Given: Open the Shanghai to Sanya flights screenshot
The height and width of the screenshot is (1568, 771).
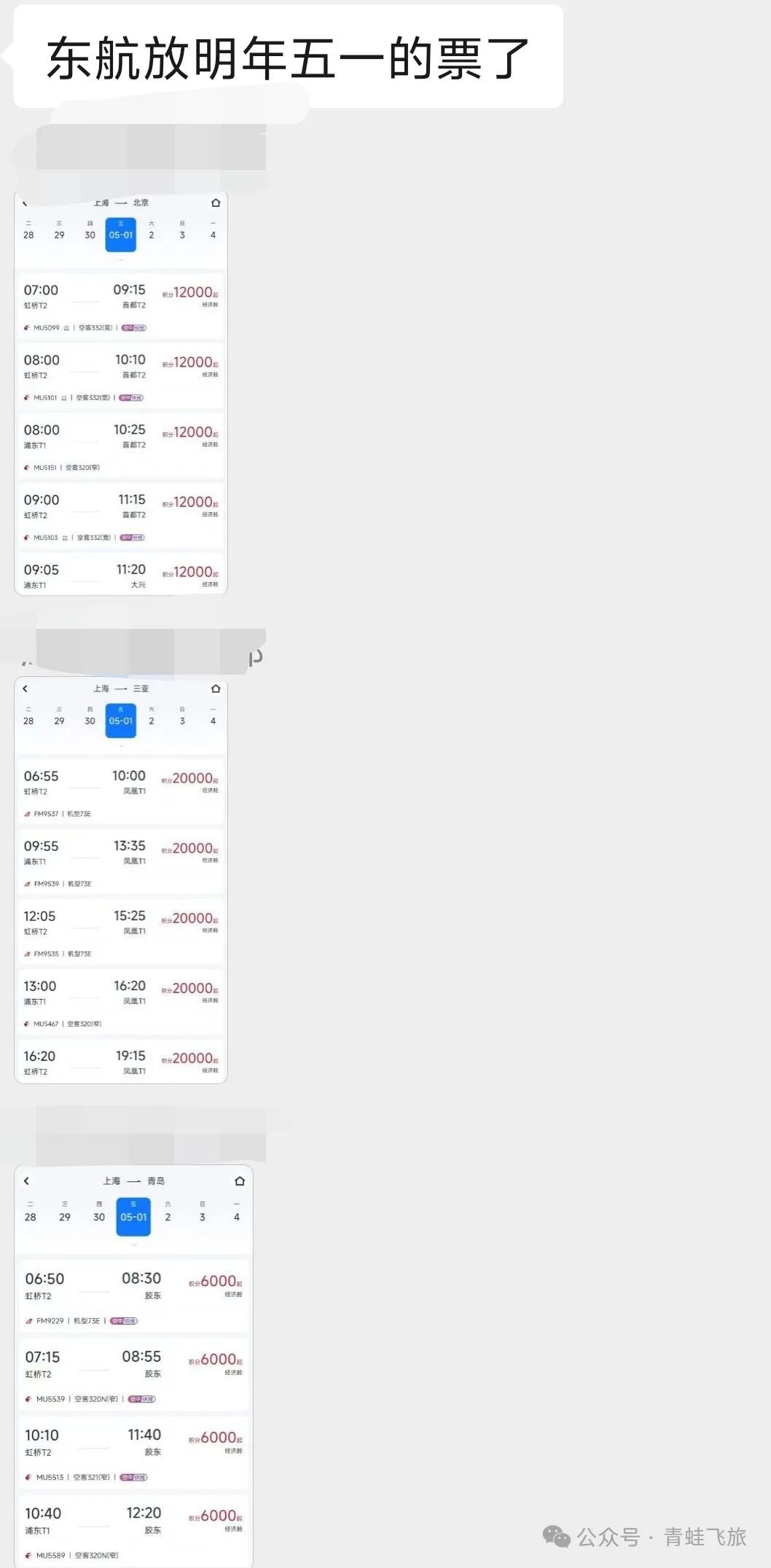Looking at the screenshot, I should 121,880.
